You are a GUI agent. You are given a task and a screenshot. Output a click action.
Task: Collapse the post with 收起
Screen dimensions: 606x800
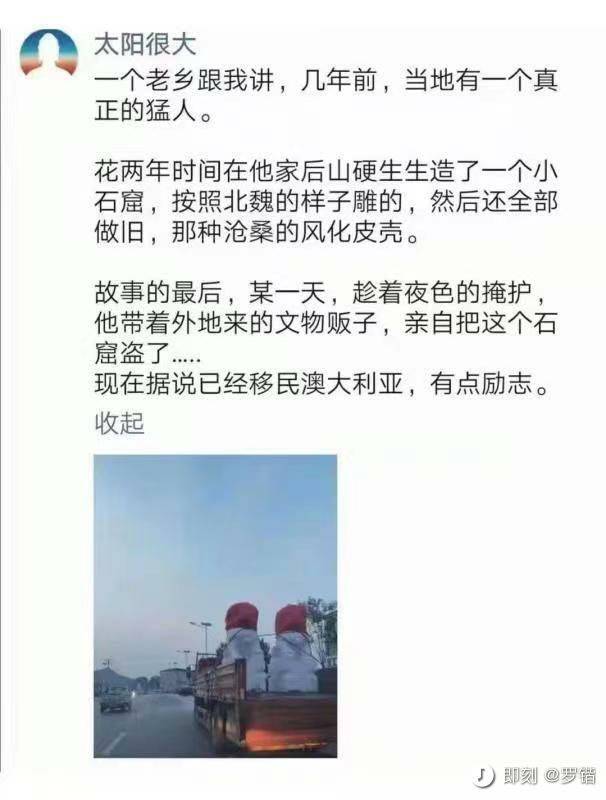coord(119,422)
